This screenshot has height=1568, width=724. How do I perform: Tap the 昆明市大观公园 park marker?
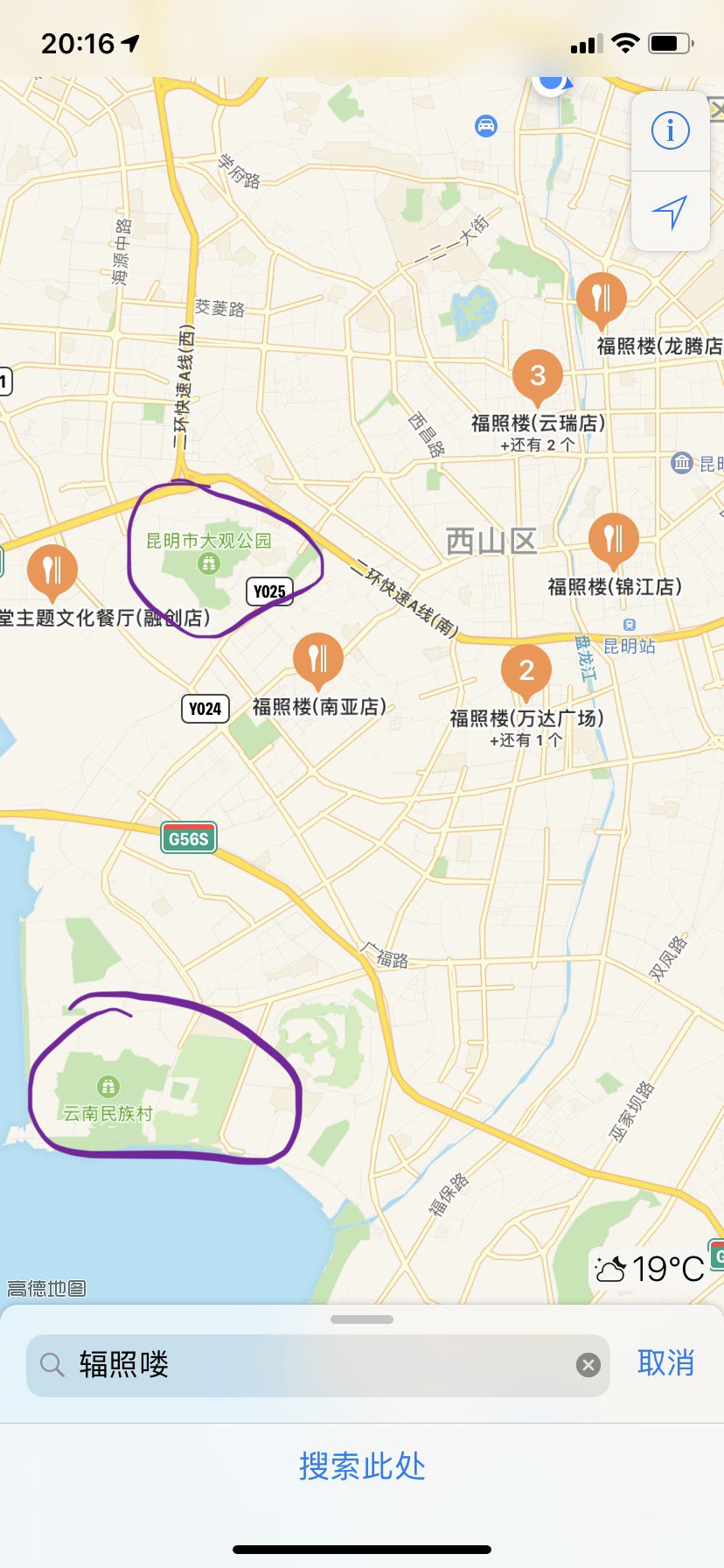coord(209,563)
